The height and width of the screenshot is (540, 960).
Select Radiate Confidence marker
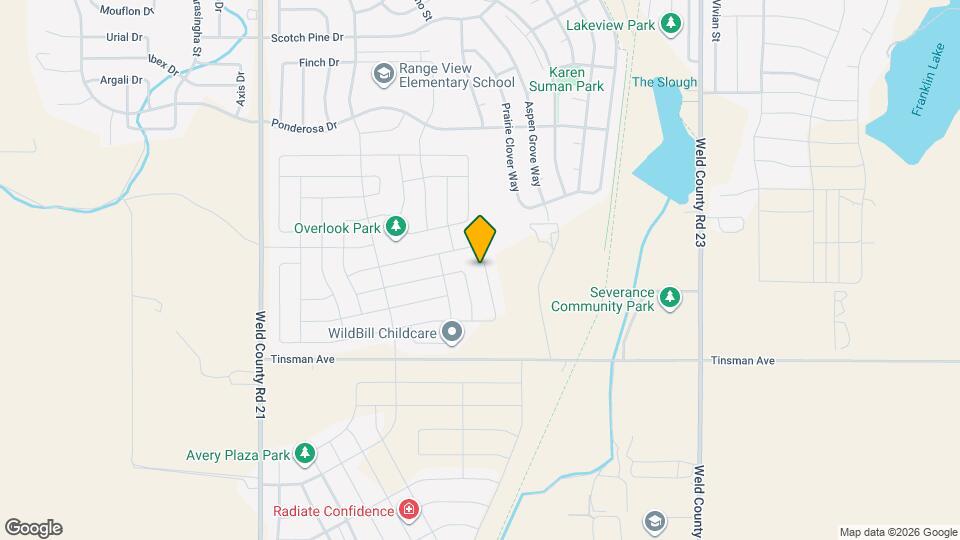(x=408, y=511)
